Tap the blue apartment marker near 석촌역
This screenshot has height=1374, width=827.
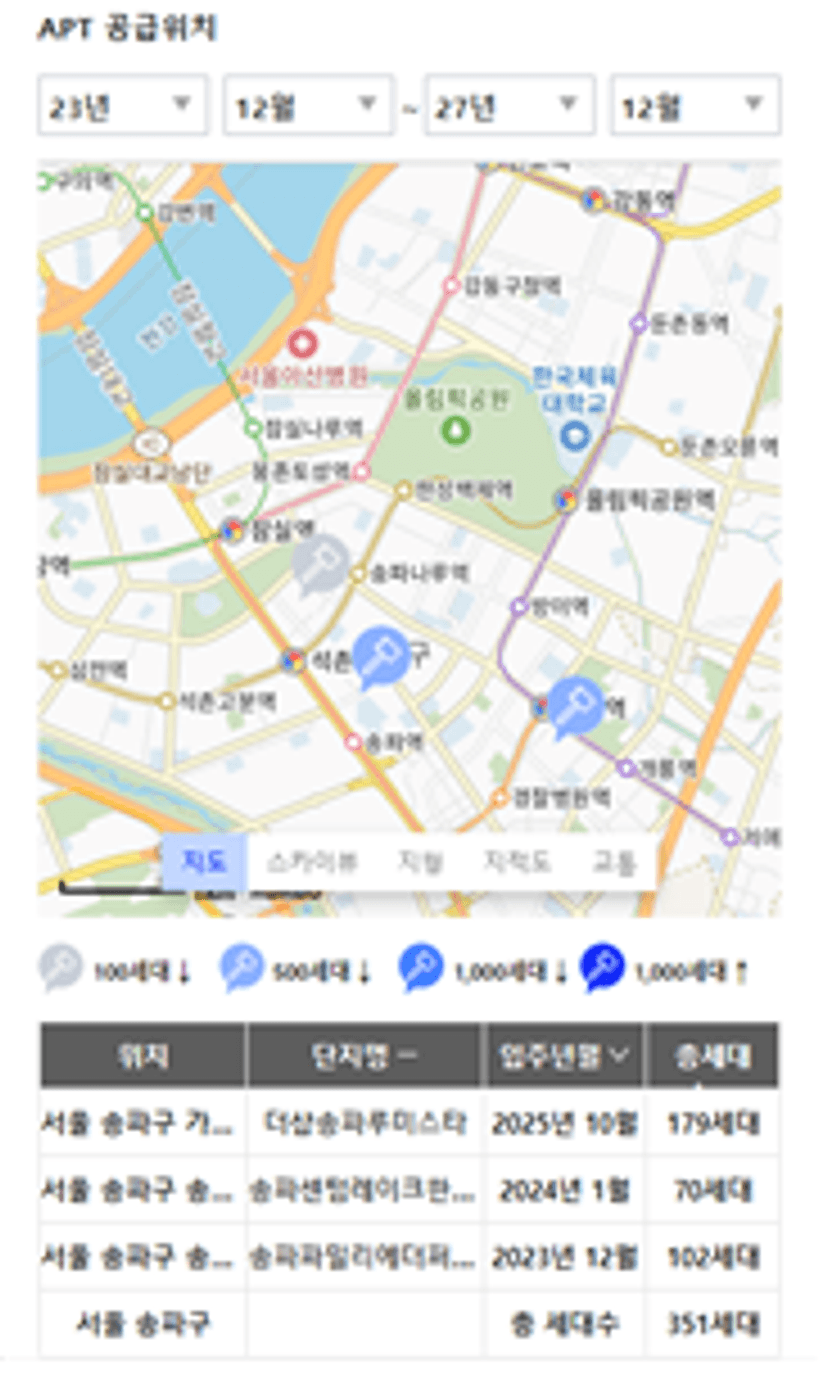click(383, 656)
